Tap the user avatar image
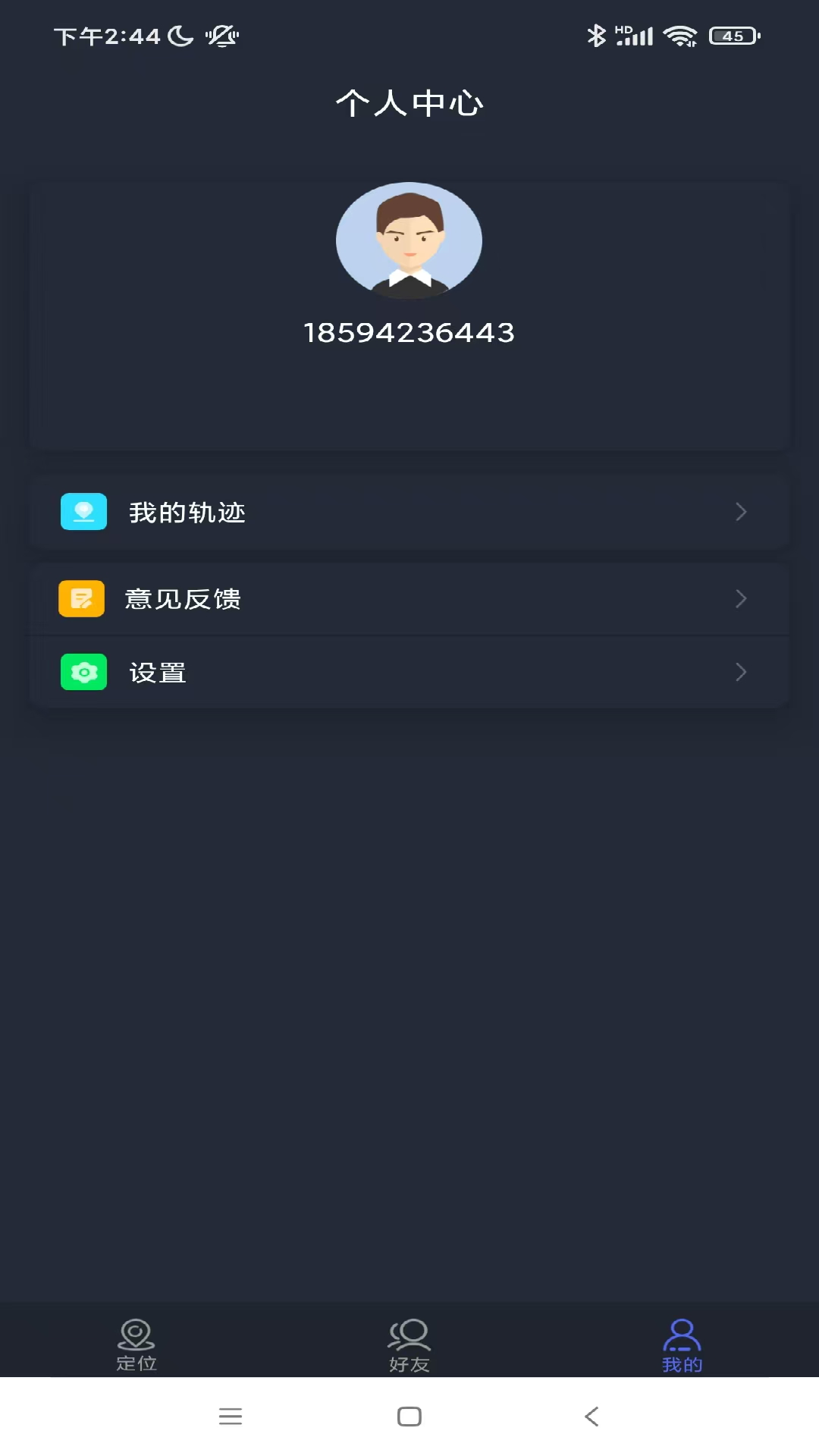Viewport: 819px width, 1456px height. [409, 240]
